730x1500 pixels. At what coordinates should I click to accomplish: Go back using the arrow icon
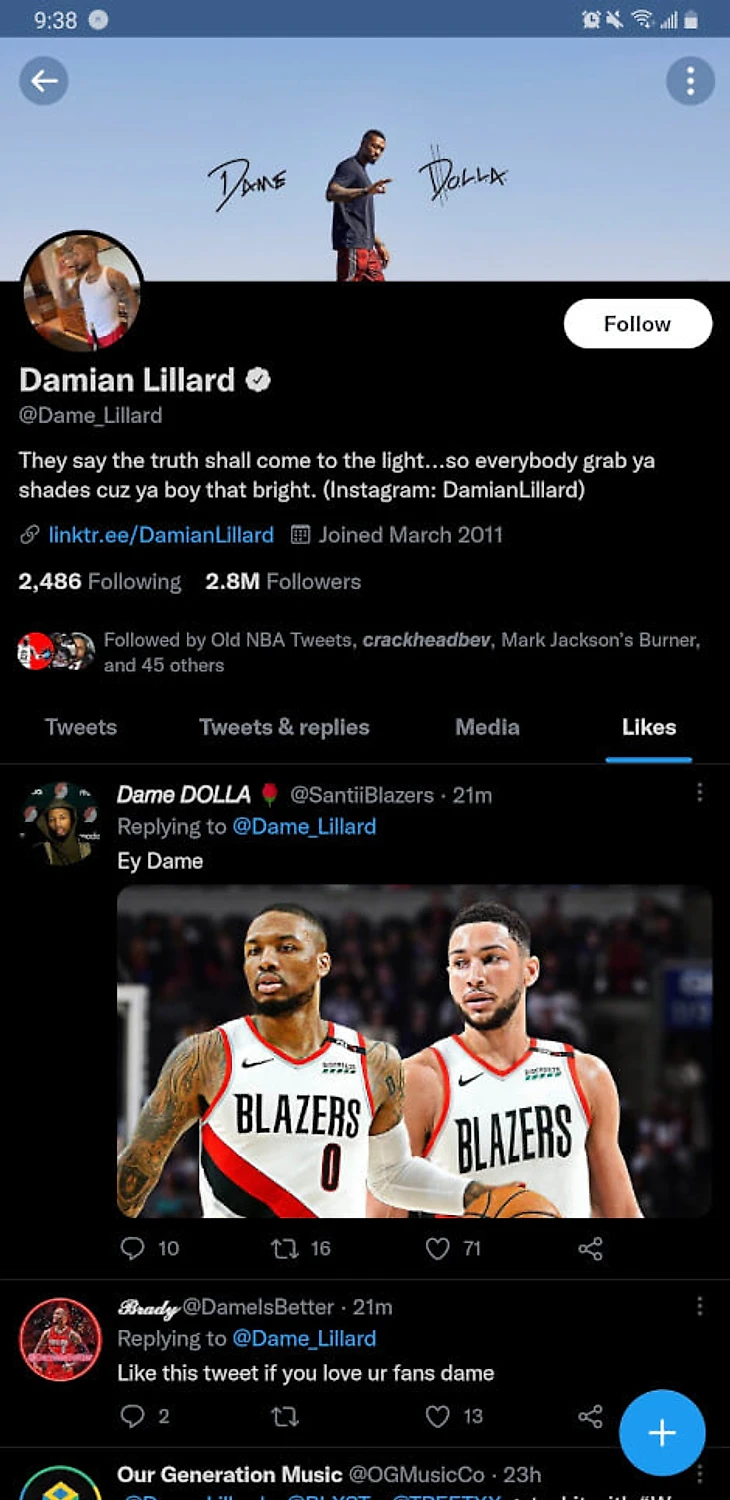(x=44, y=81)
